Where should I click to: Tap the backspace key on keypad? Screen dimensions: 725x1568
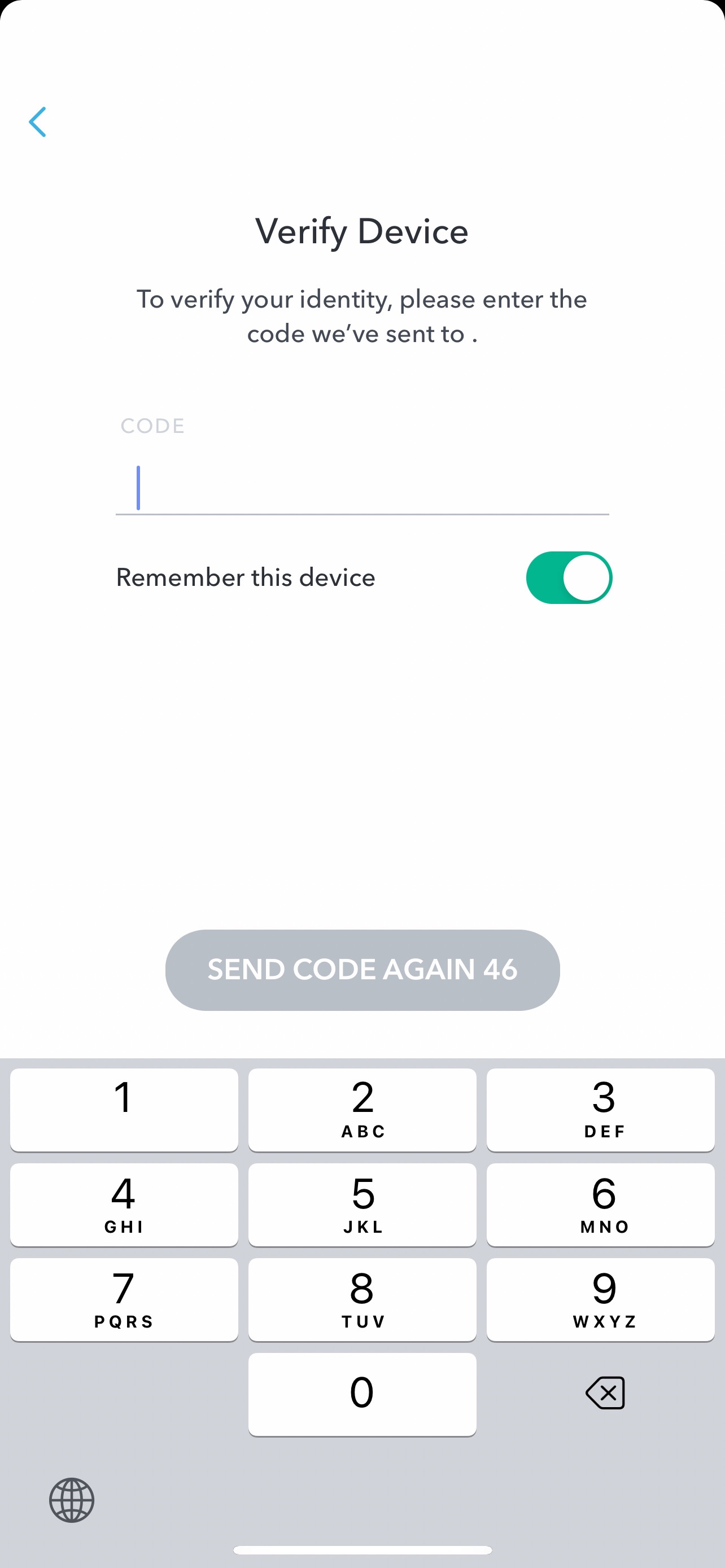pos(605,1392)
